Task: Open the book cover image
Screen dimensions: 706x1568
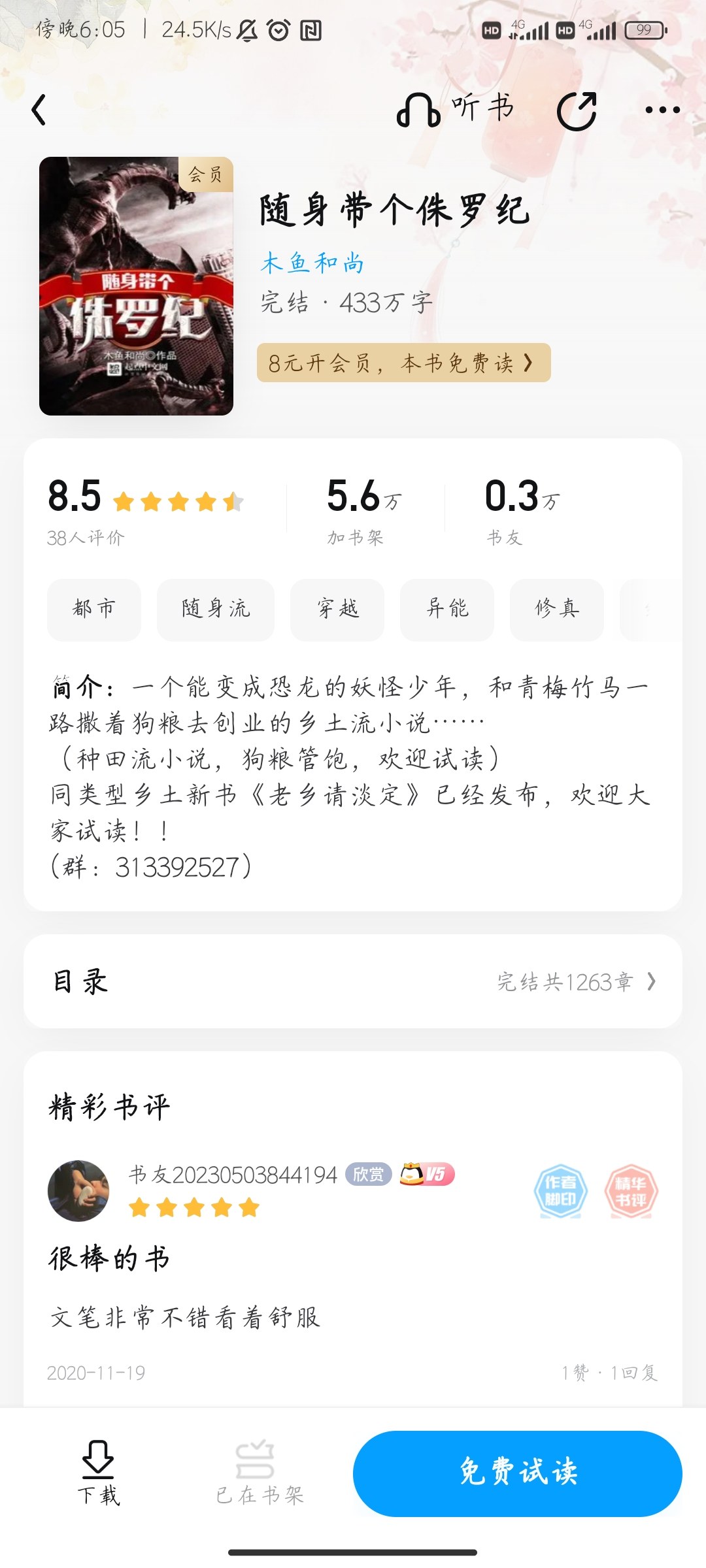Action: tap(136, 286)
